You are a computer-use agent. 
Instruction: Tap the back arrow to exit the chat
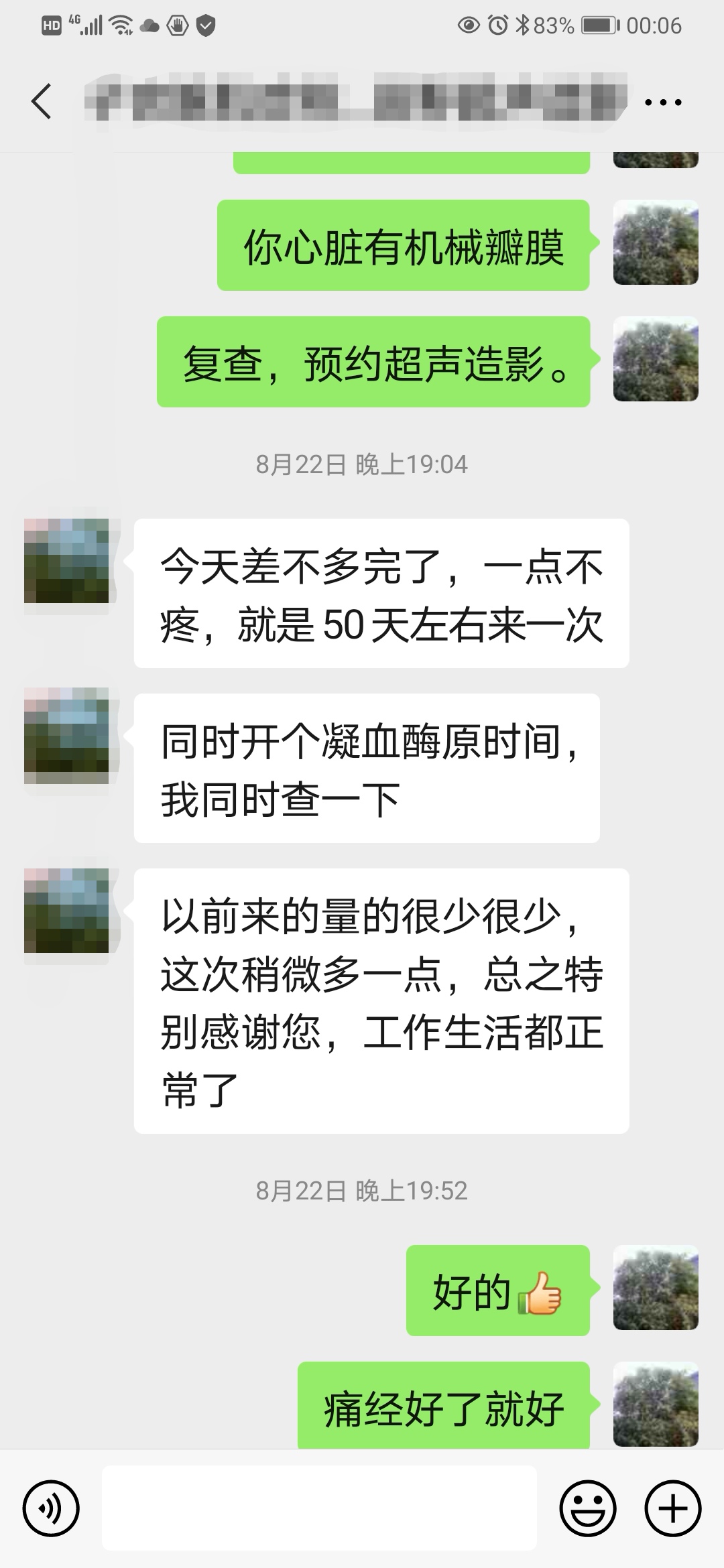42,101
